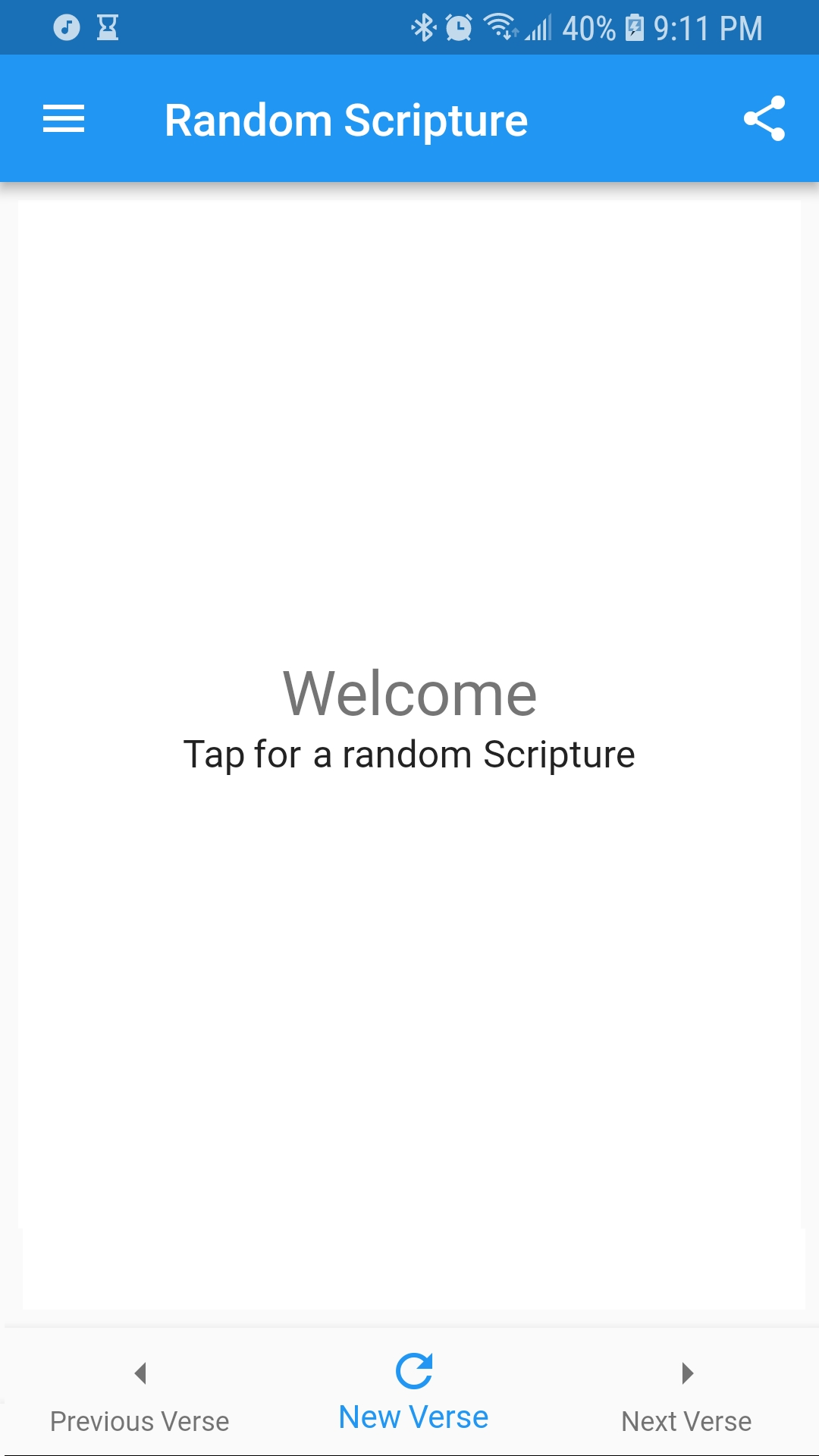
Task: Open the hamburger navigation drawer
Action: (64, 119)
